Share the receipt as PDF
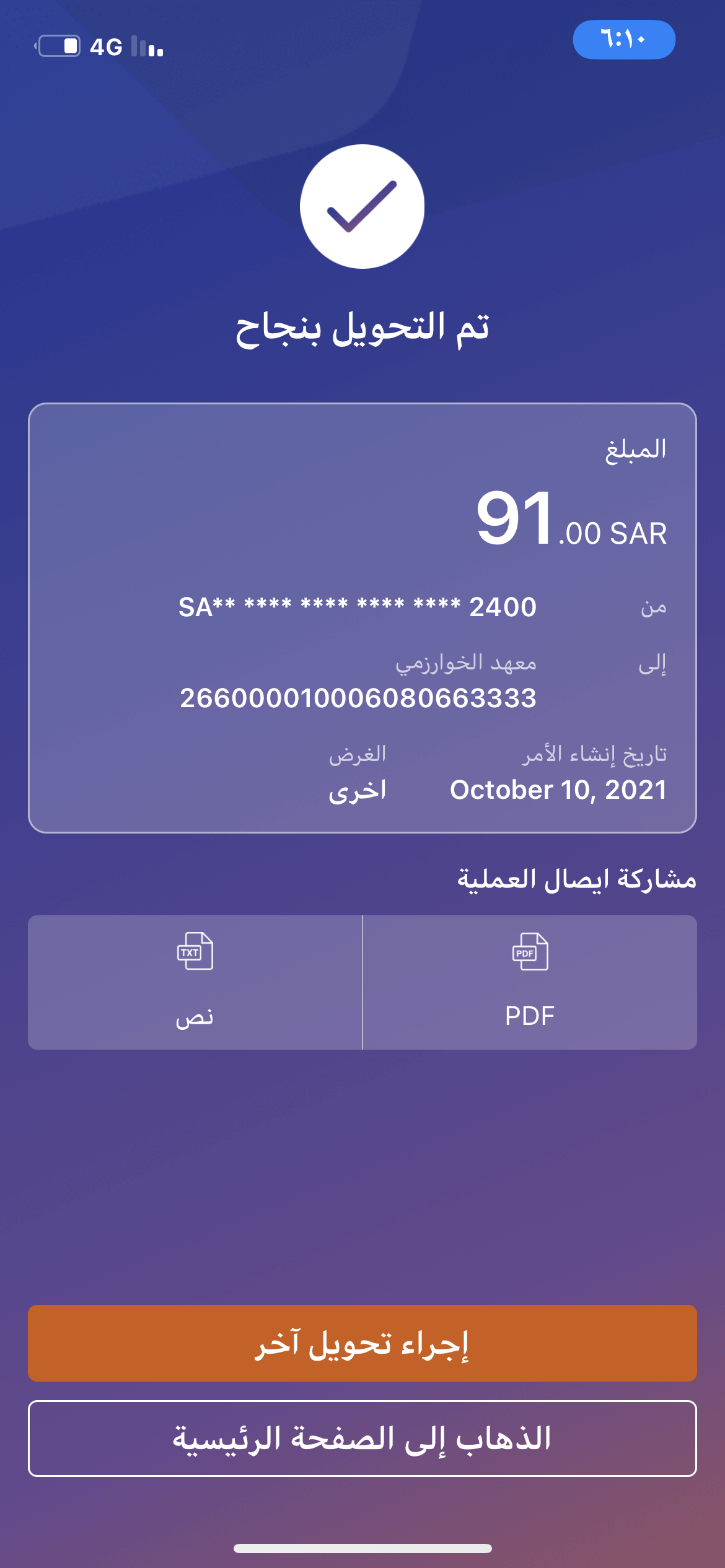The image size is (725, 1568). click(529, 982)
